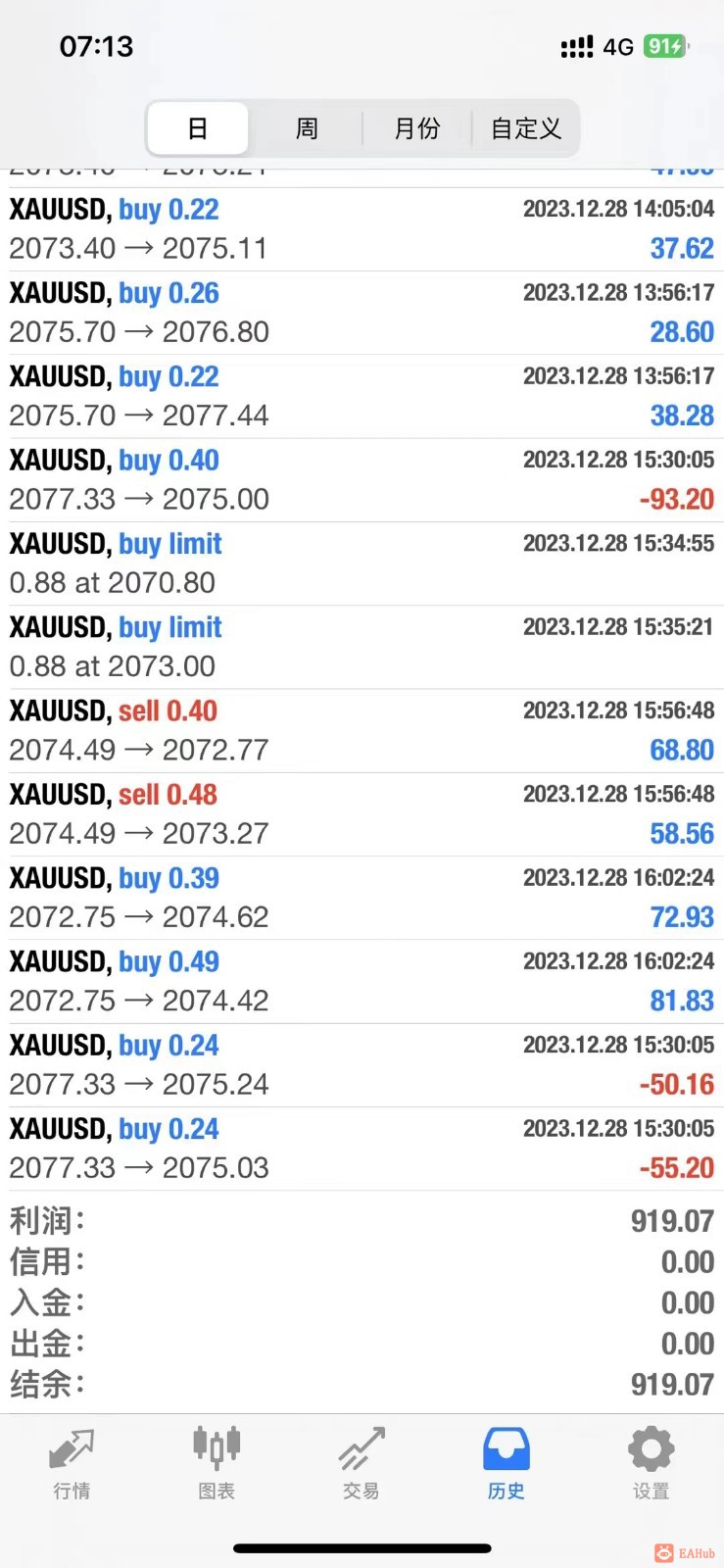The width and height of the screenshot is (724, 1568).
Task: Show details of the buy 0.39 trade
Action: pyautogui.click(x=362, y=898)
